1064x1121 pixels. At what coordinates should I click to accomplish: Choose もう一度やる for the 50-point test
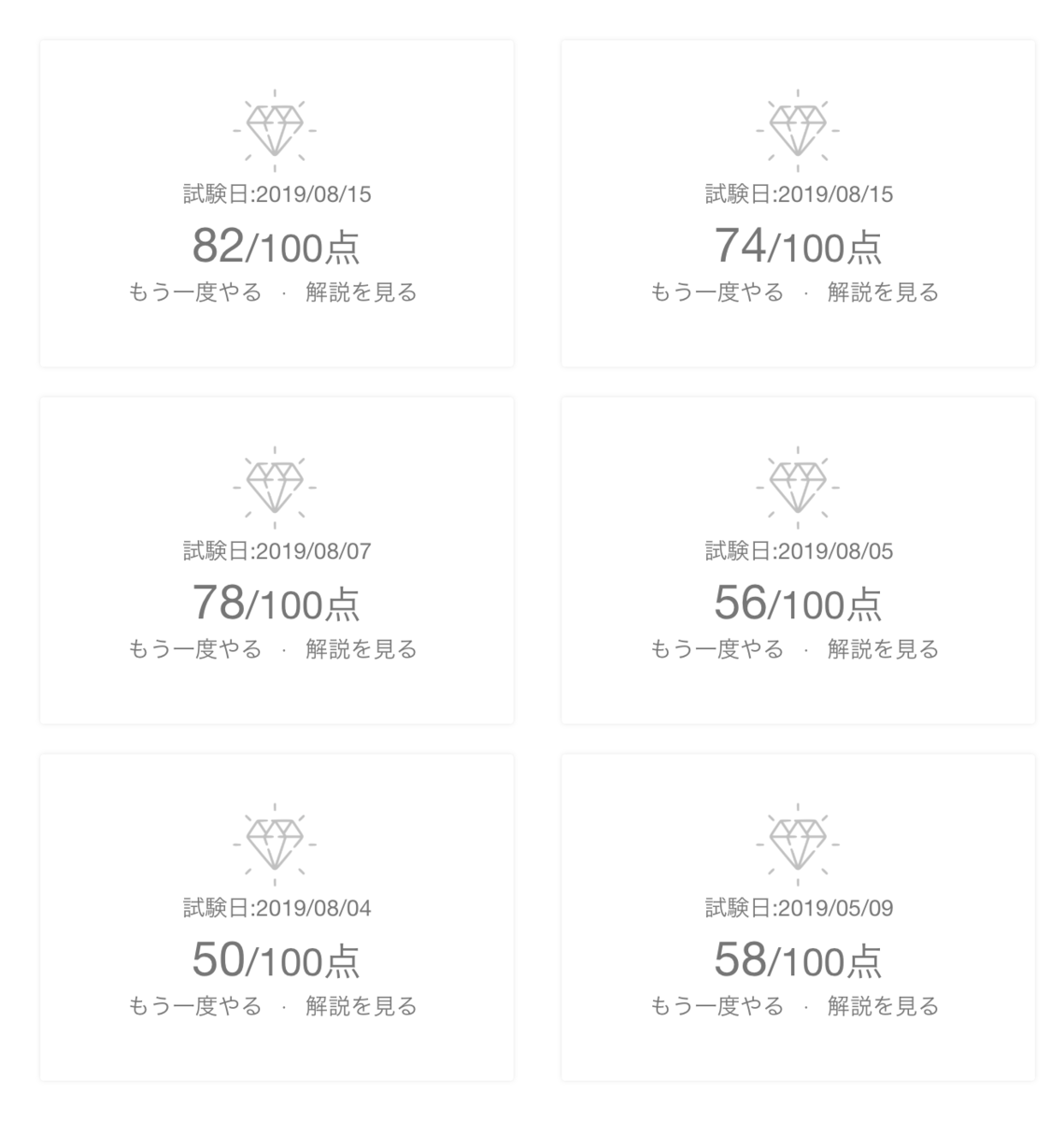point(195,1006)
